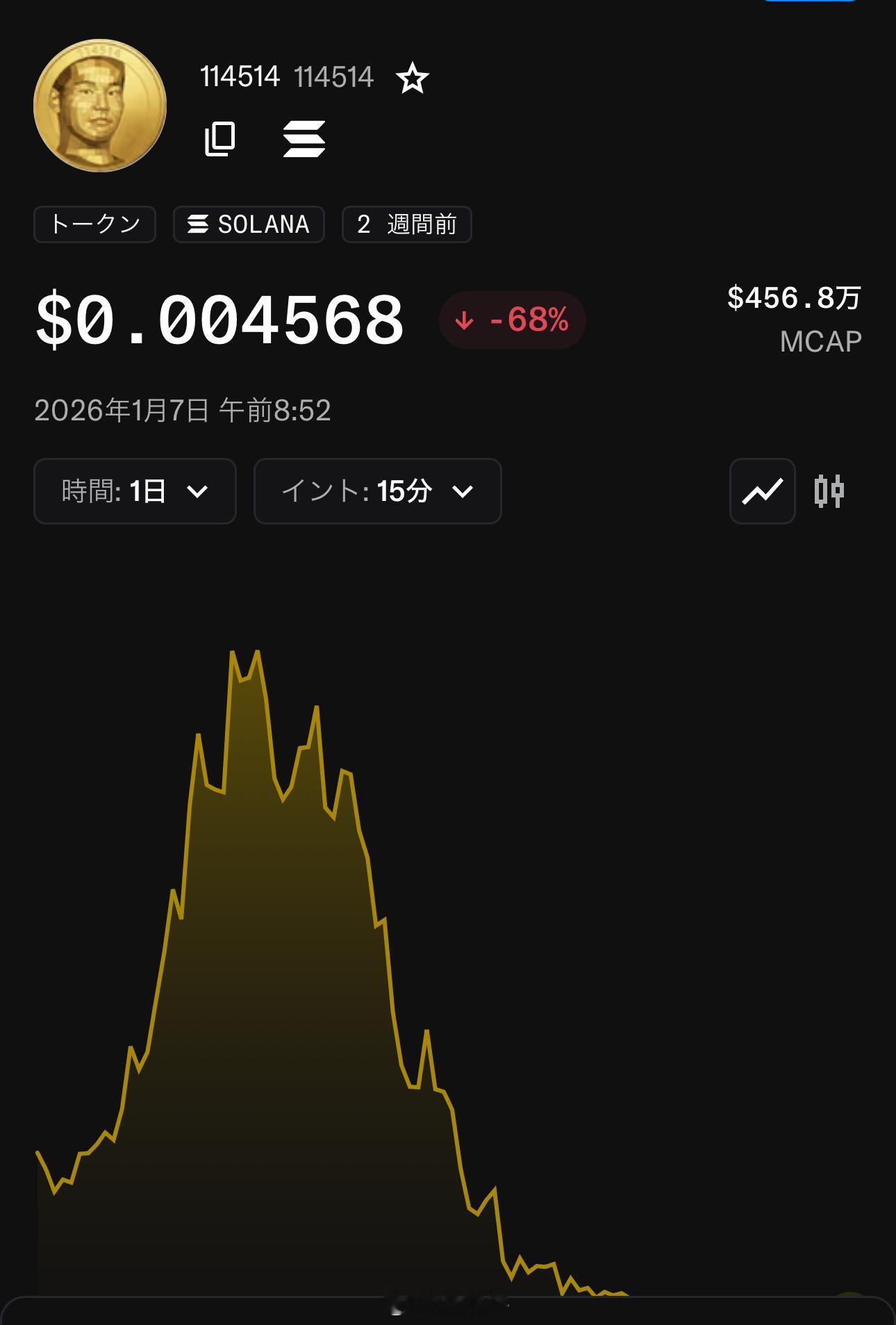Click the $456.8万 MCAP value
This screenshot has width=896, height=1325.
tap(793, 300)
